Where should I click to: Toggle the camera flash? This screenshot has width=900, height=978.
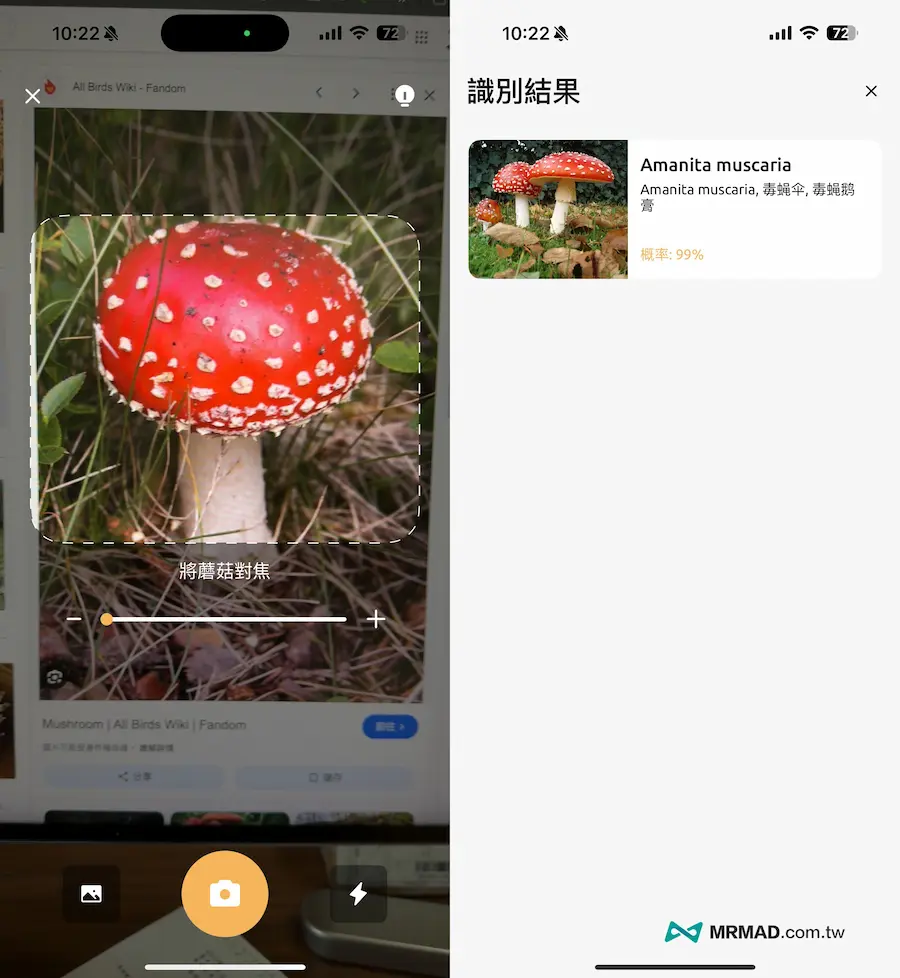[358, 894]
